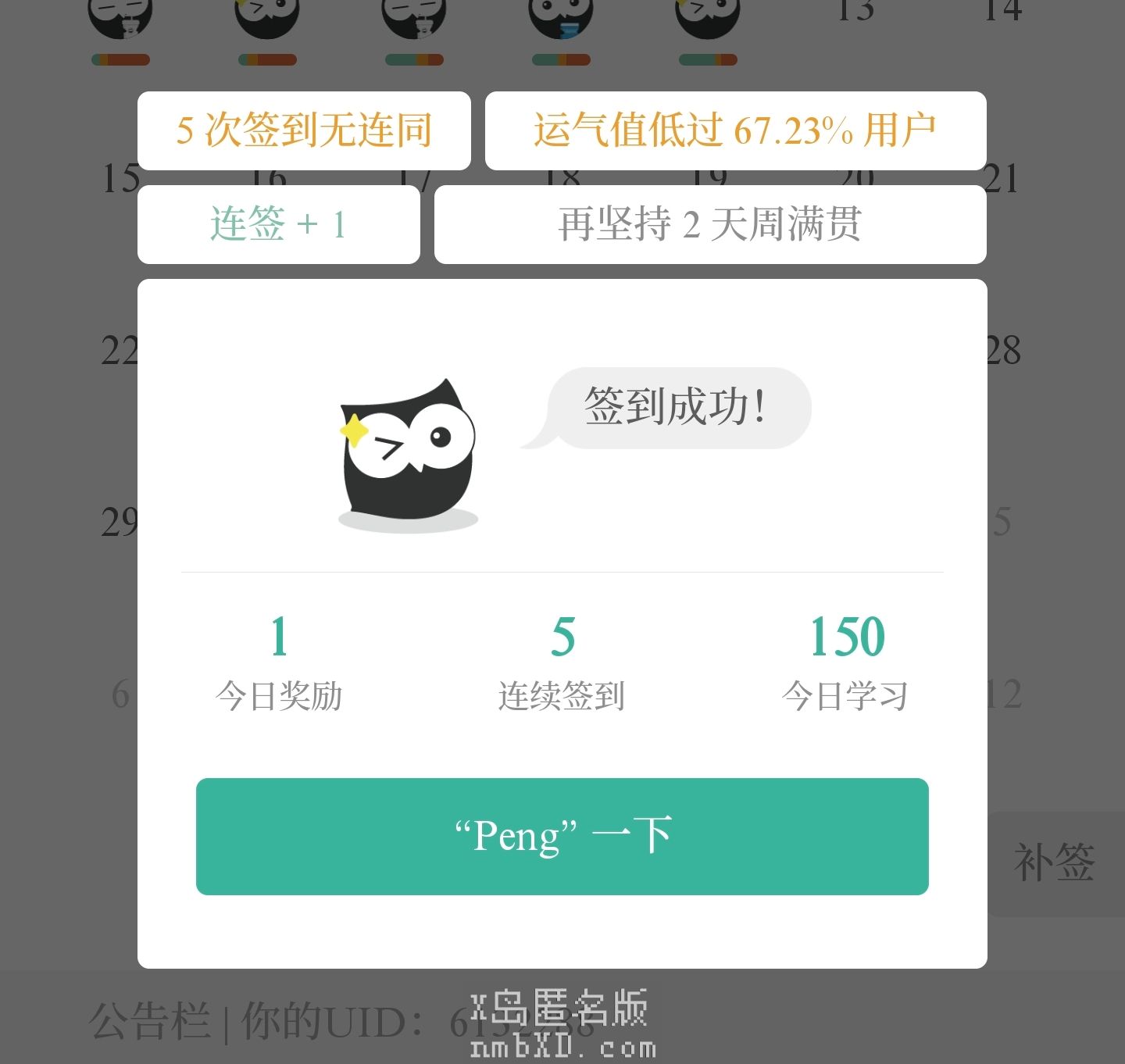Open the 补签 make-up check-in button
Screen dimensions: 1125x1064
tap(1055, 863)
